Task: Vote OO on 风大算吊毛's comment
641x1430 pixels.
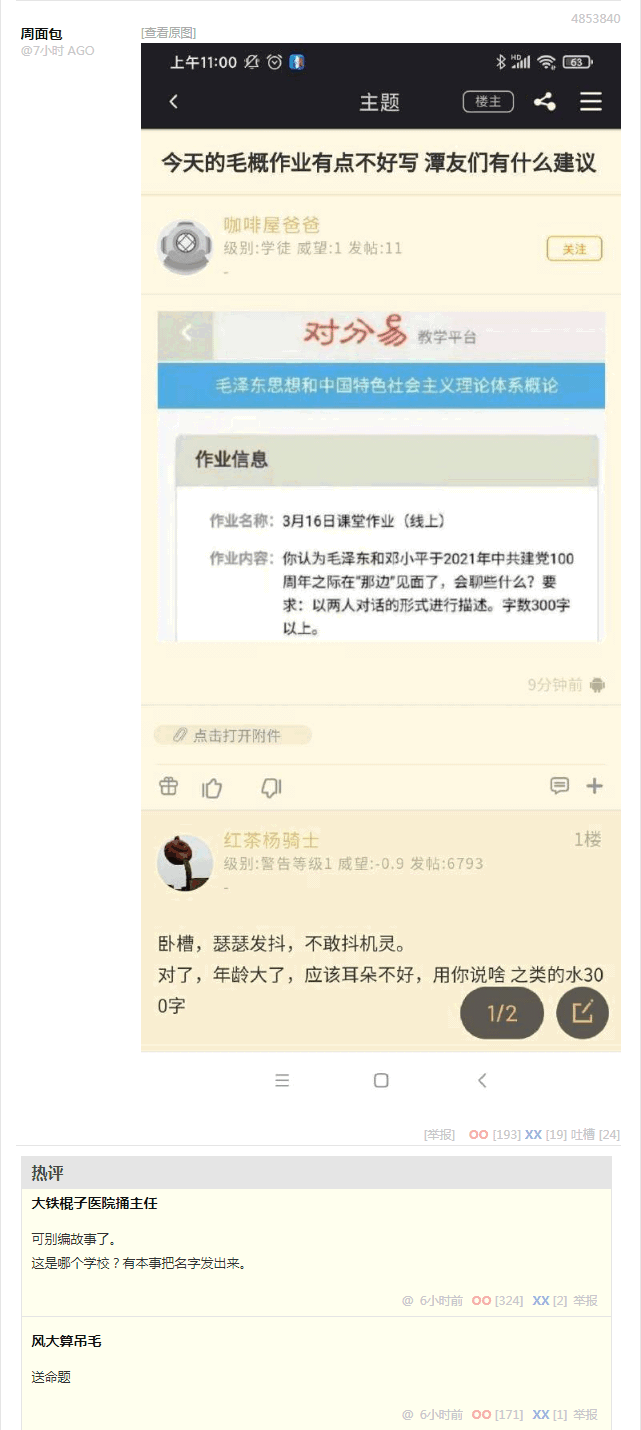Action: coord(481,1414)
